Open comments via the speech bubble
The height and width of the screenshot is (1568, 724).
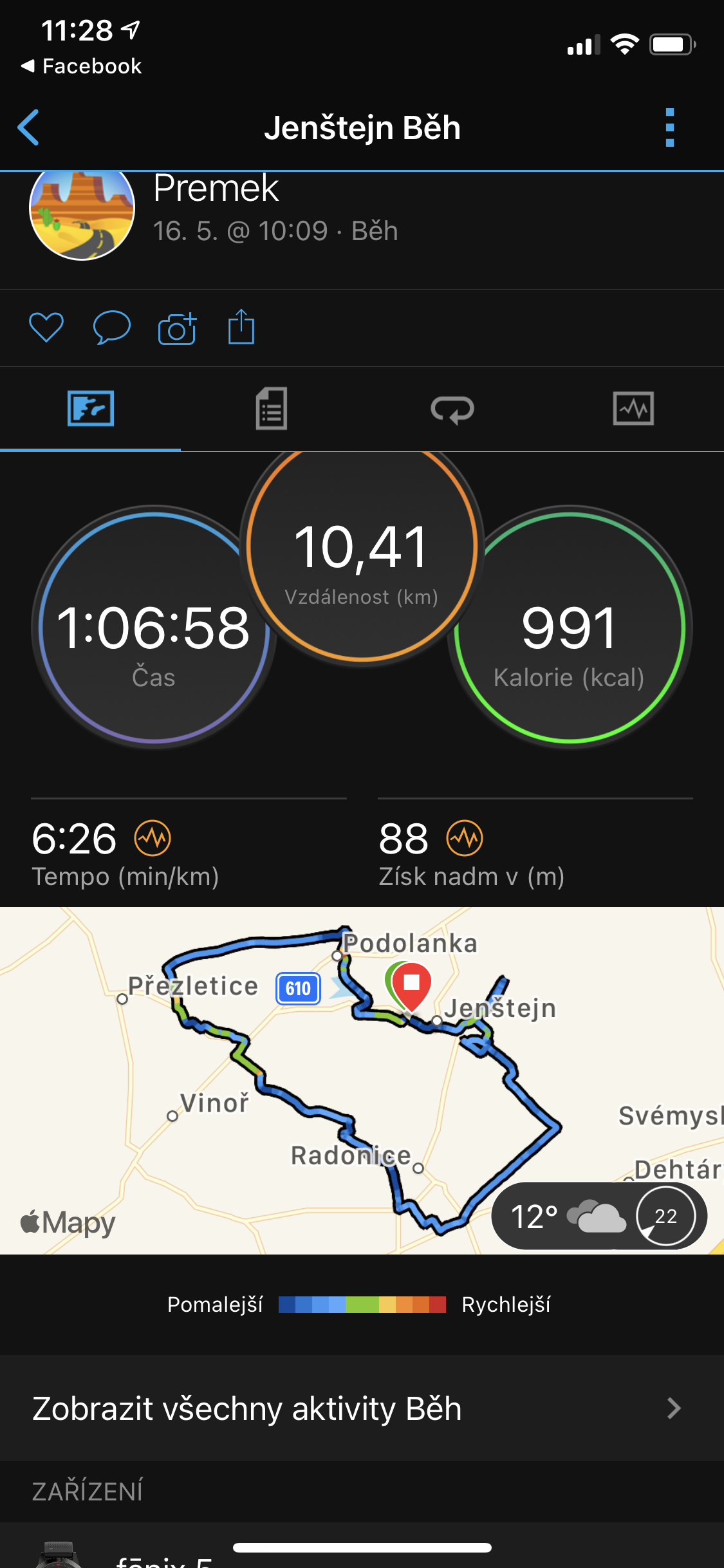tap(112, 328)
